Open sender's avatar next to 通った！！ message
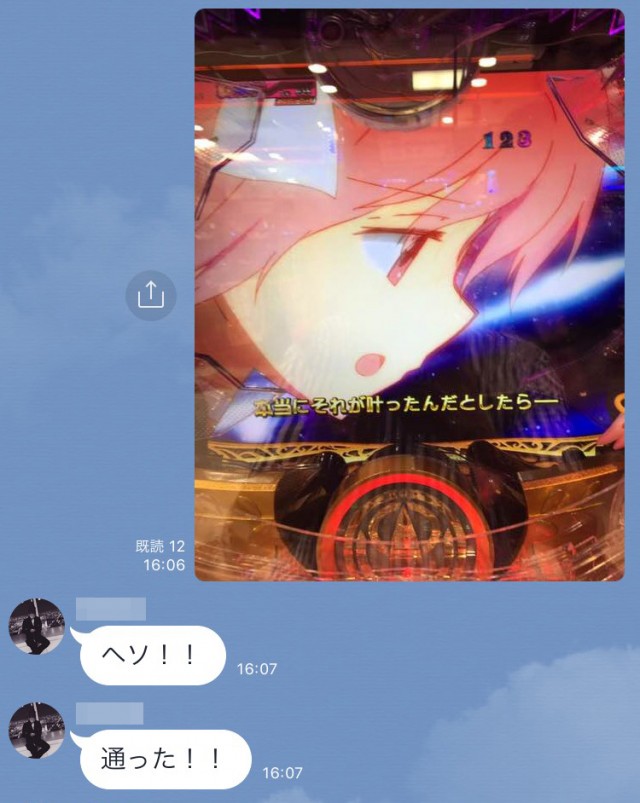 coord(37,730)
